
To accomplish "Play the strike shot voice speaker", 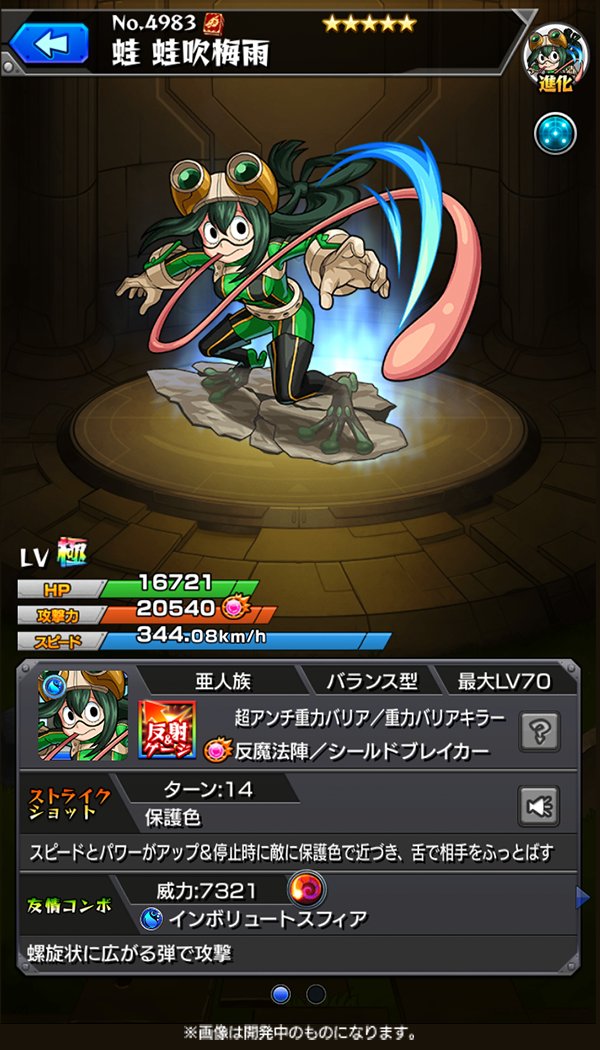I will 538,805.
